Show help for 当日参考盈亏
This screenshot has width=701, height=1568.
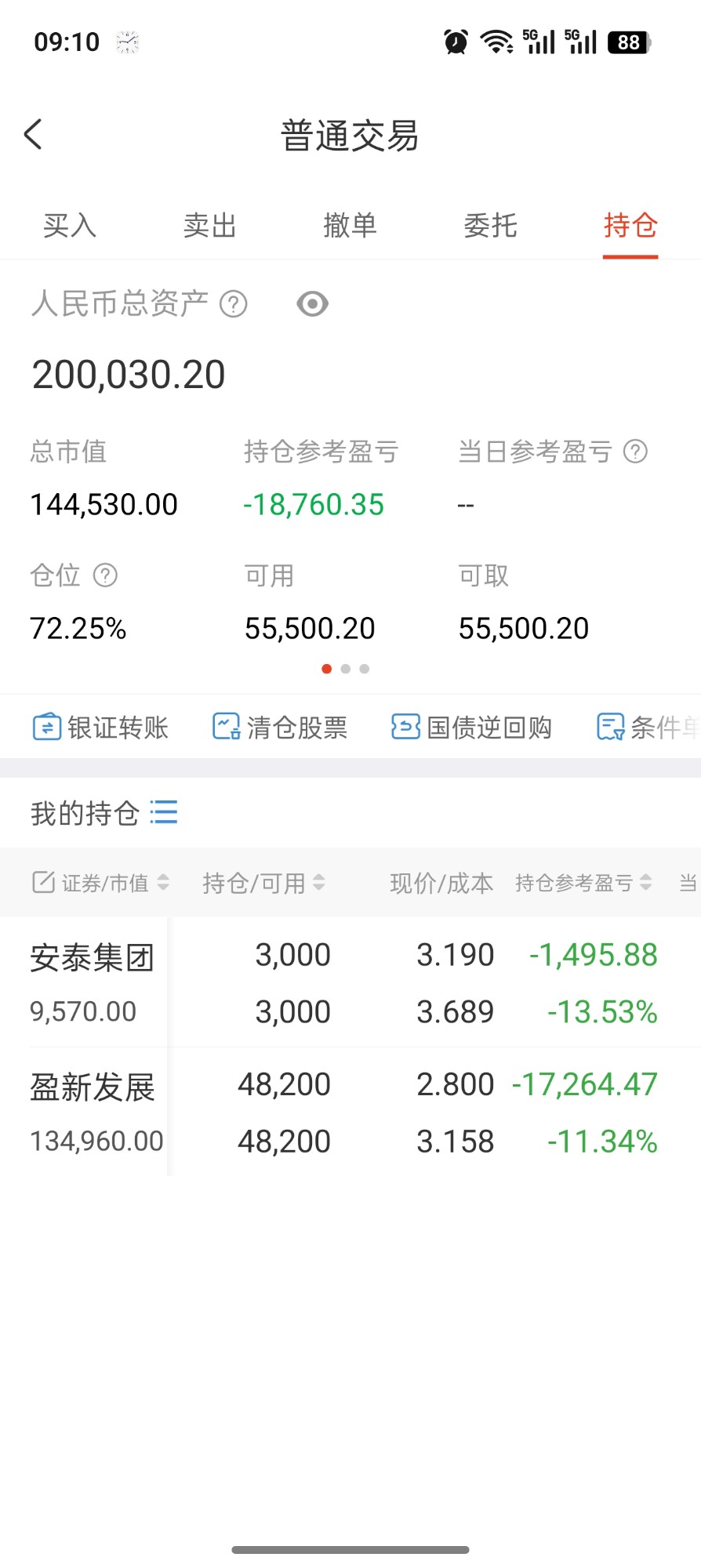point(635,452)
